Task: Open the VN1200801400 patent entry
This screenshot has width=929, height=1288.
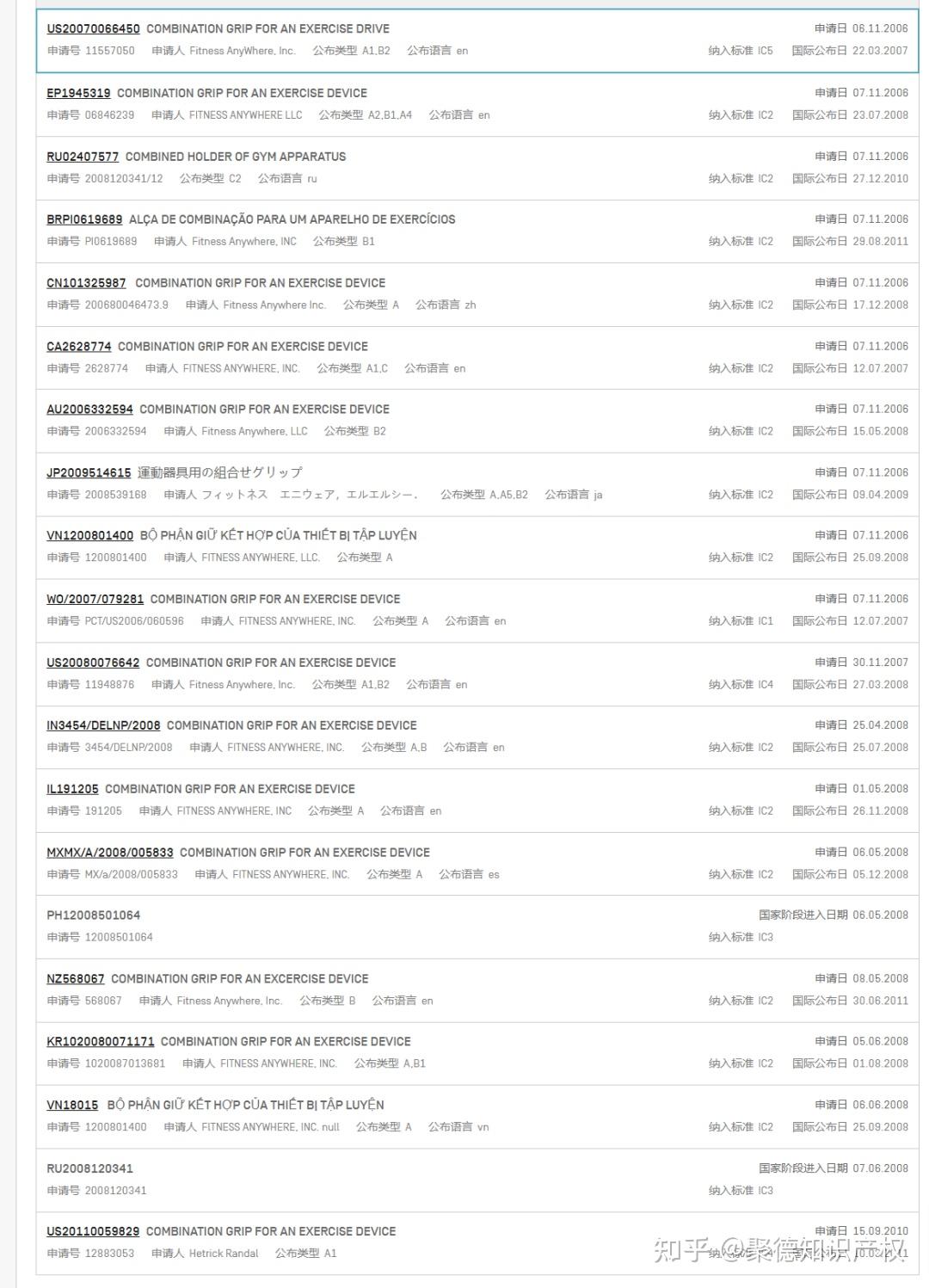Action: [90, 535]
